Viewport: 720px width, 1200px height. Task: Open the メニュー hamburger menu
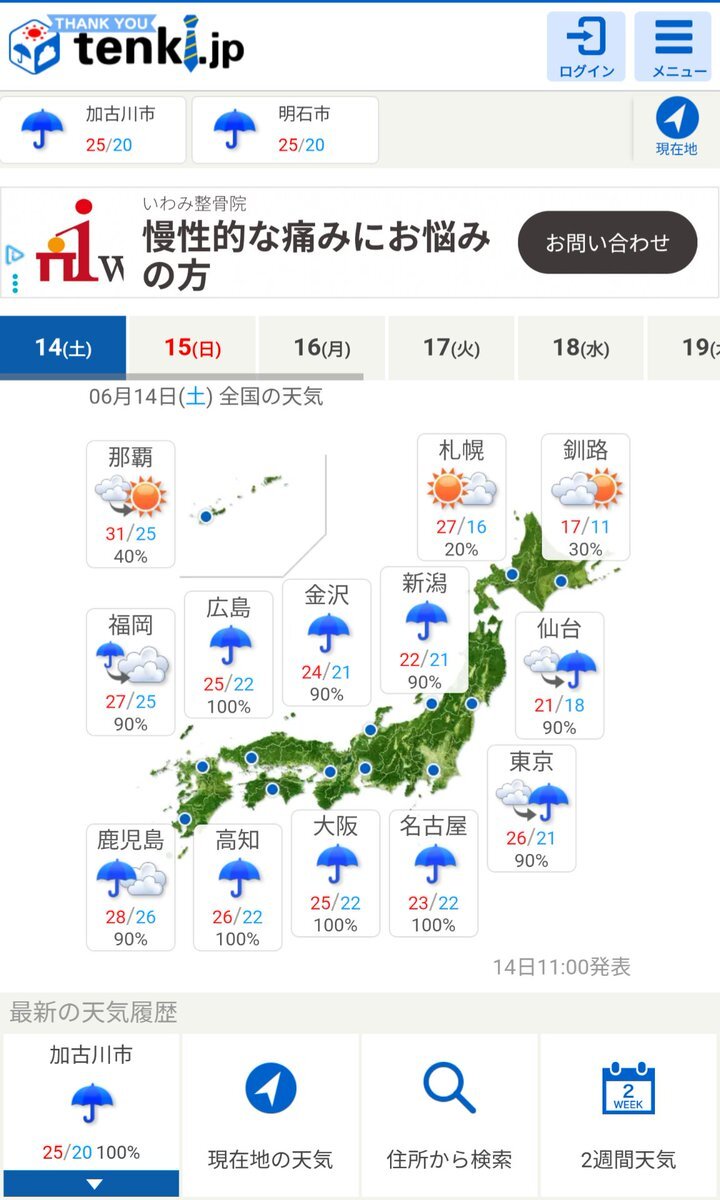(x=673, y=47)
